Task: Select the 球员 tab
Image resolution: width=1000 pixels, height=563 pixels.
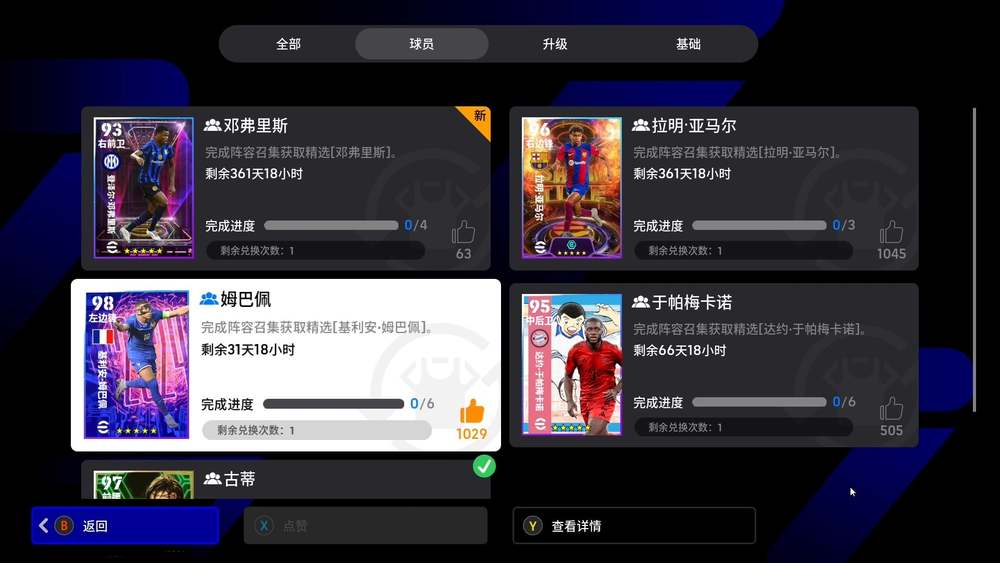Action: click(421, 44)
